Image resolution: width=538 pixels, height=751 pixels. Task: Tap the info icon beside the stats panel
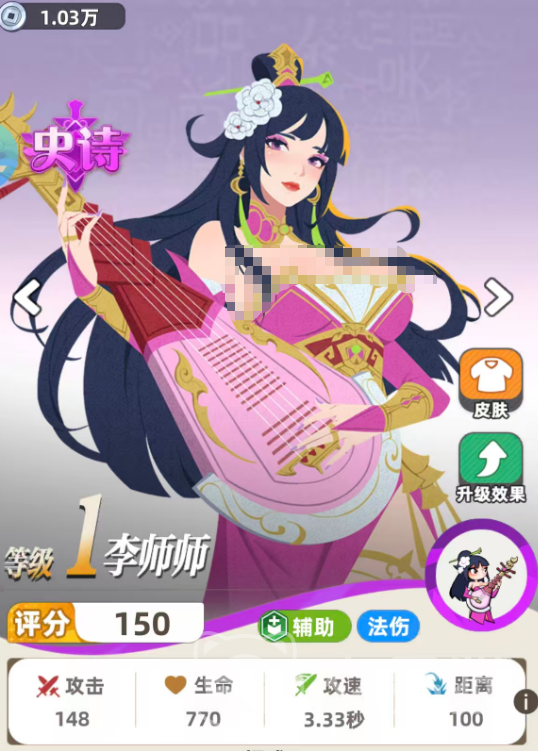(x=526, y=702)
